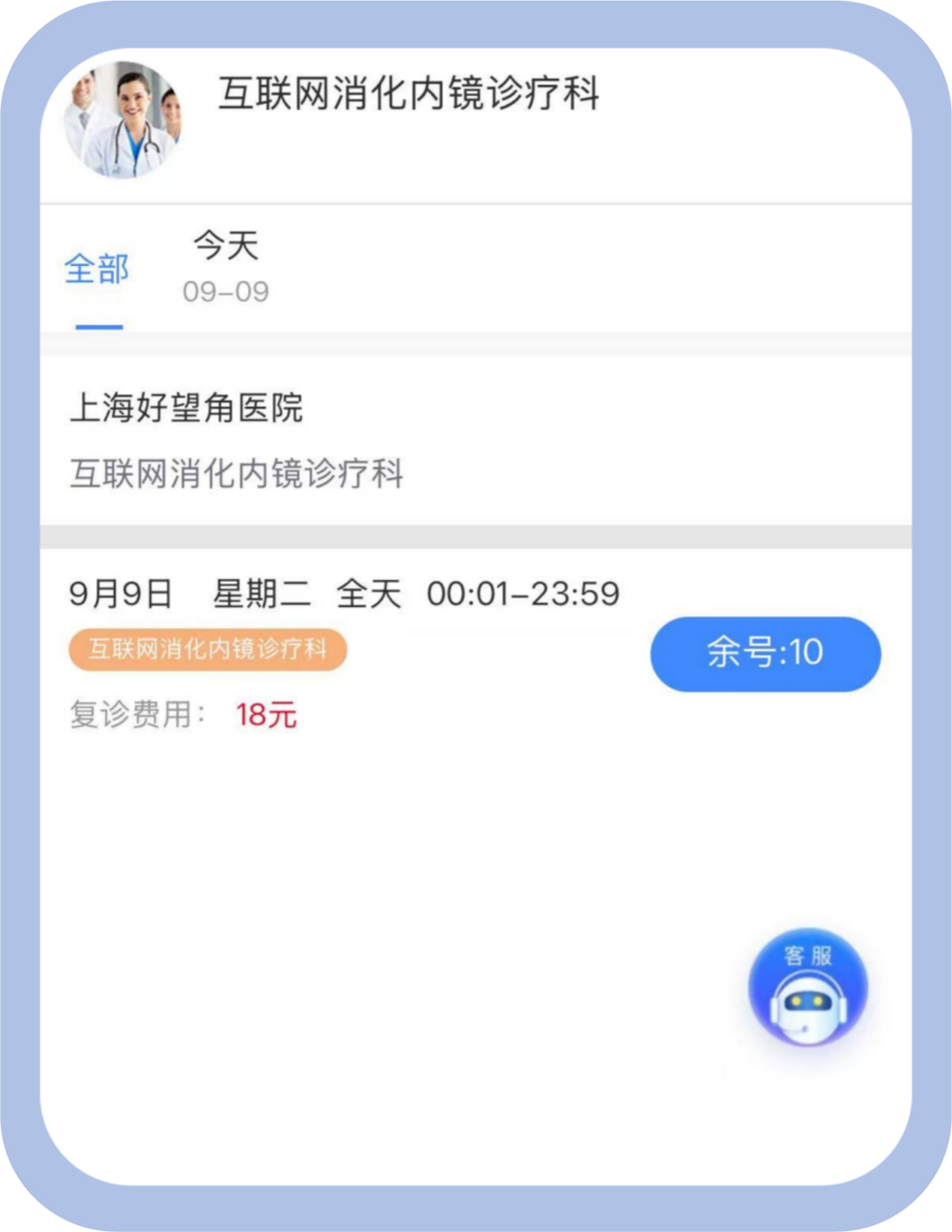Image resolution: width=952 pixels, height=1232 pixels.
Task: Switch to the 全部 tab
Action: pyautogui.click(x=97, y=269)
